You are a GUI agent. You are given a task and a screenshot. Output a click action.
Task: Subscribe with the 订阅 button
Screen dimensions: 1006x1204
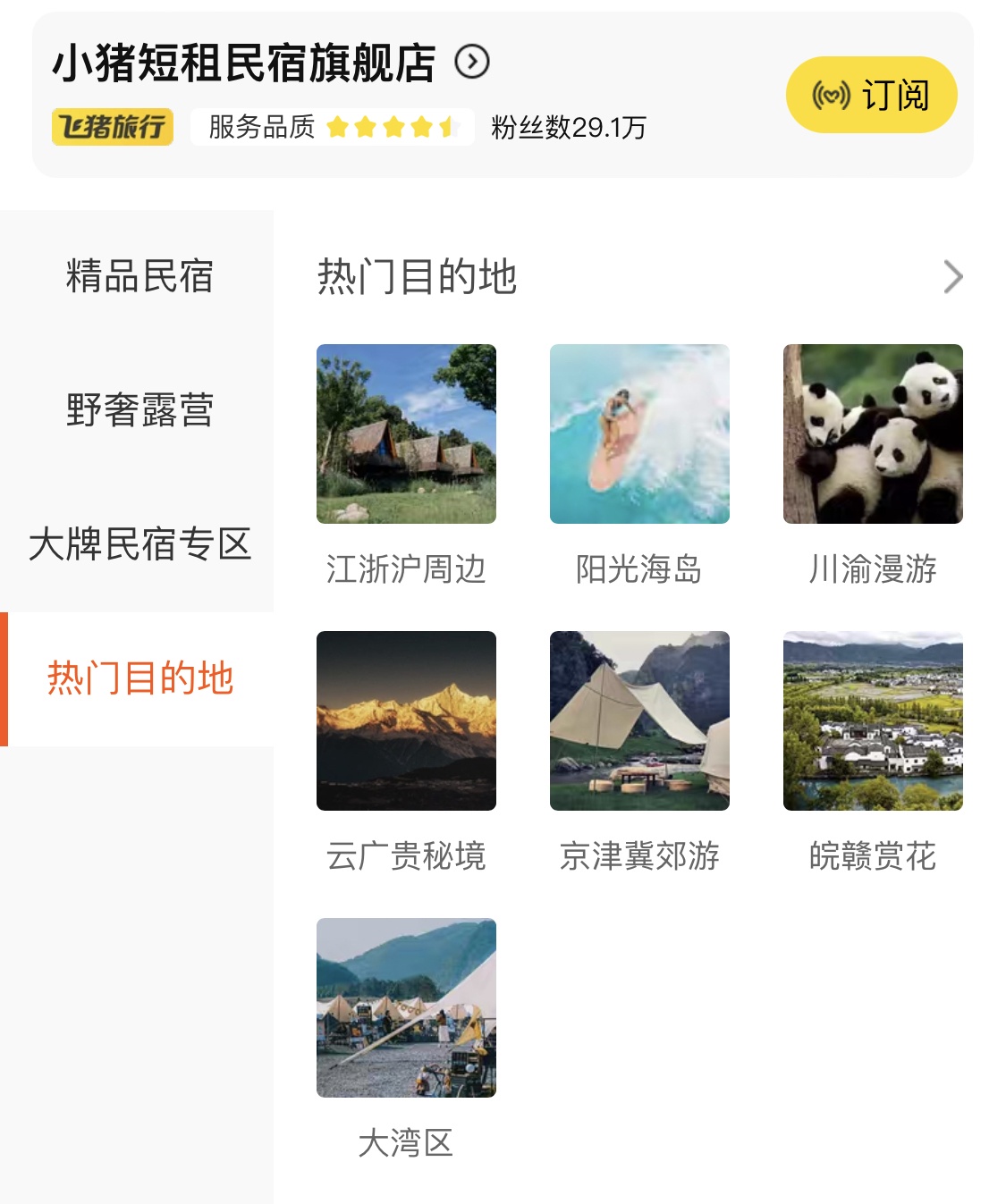[x=871, y=95]
